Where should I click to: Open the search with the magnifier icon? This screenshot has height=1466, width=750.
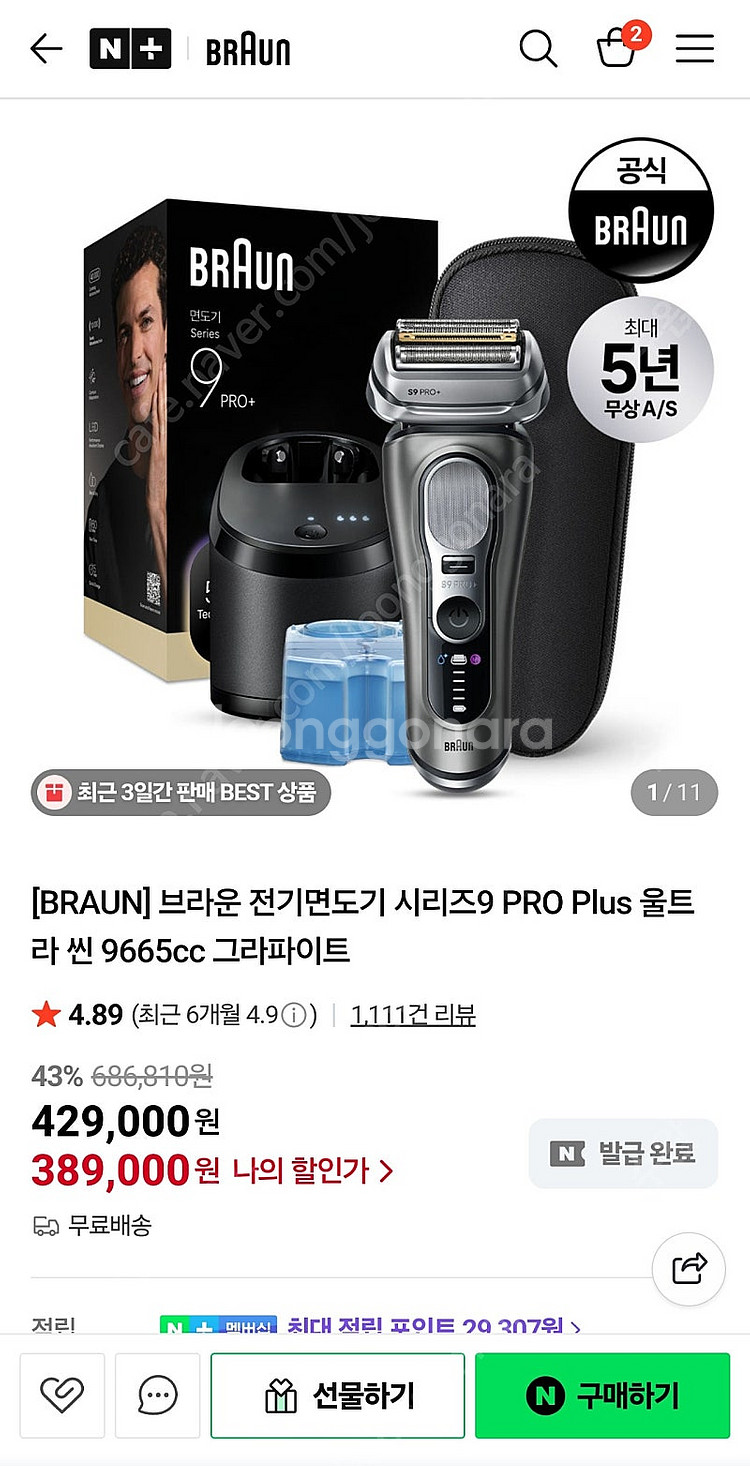click(539, 48)
